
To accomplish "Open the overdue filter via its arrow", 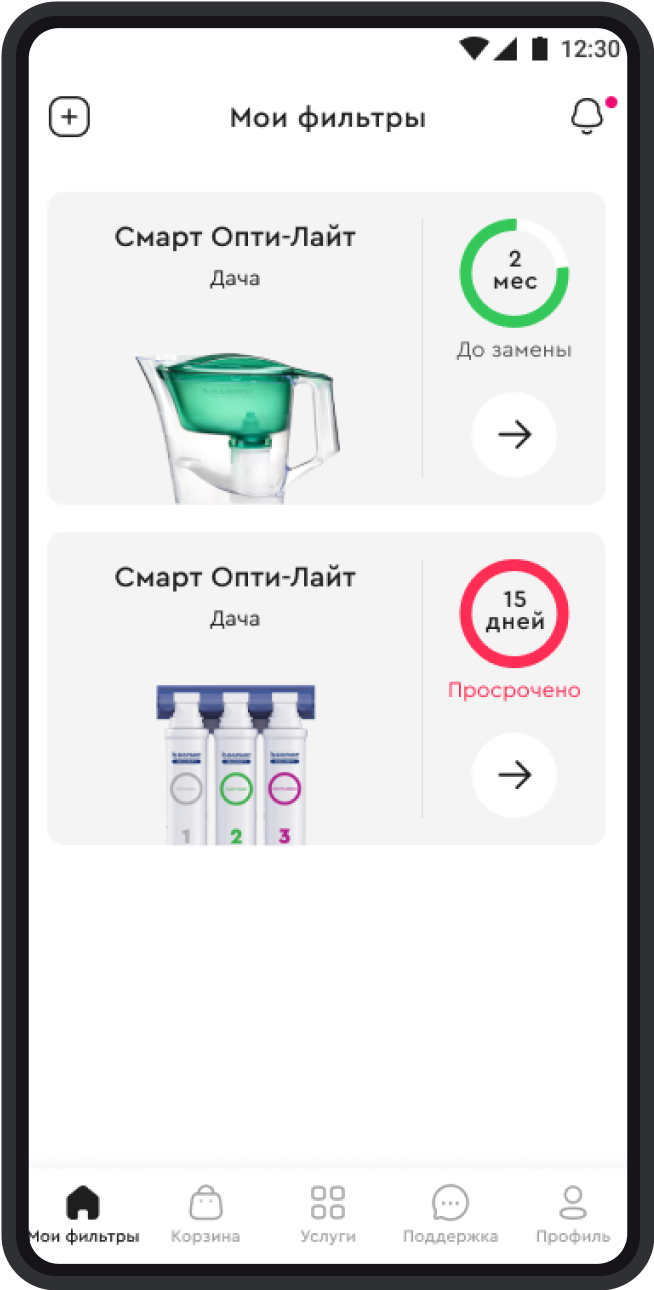I will (514, 775).
